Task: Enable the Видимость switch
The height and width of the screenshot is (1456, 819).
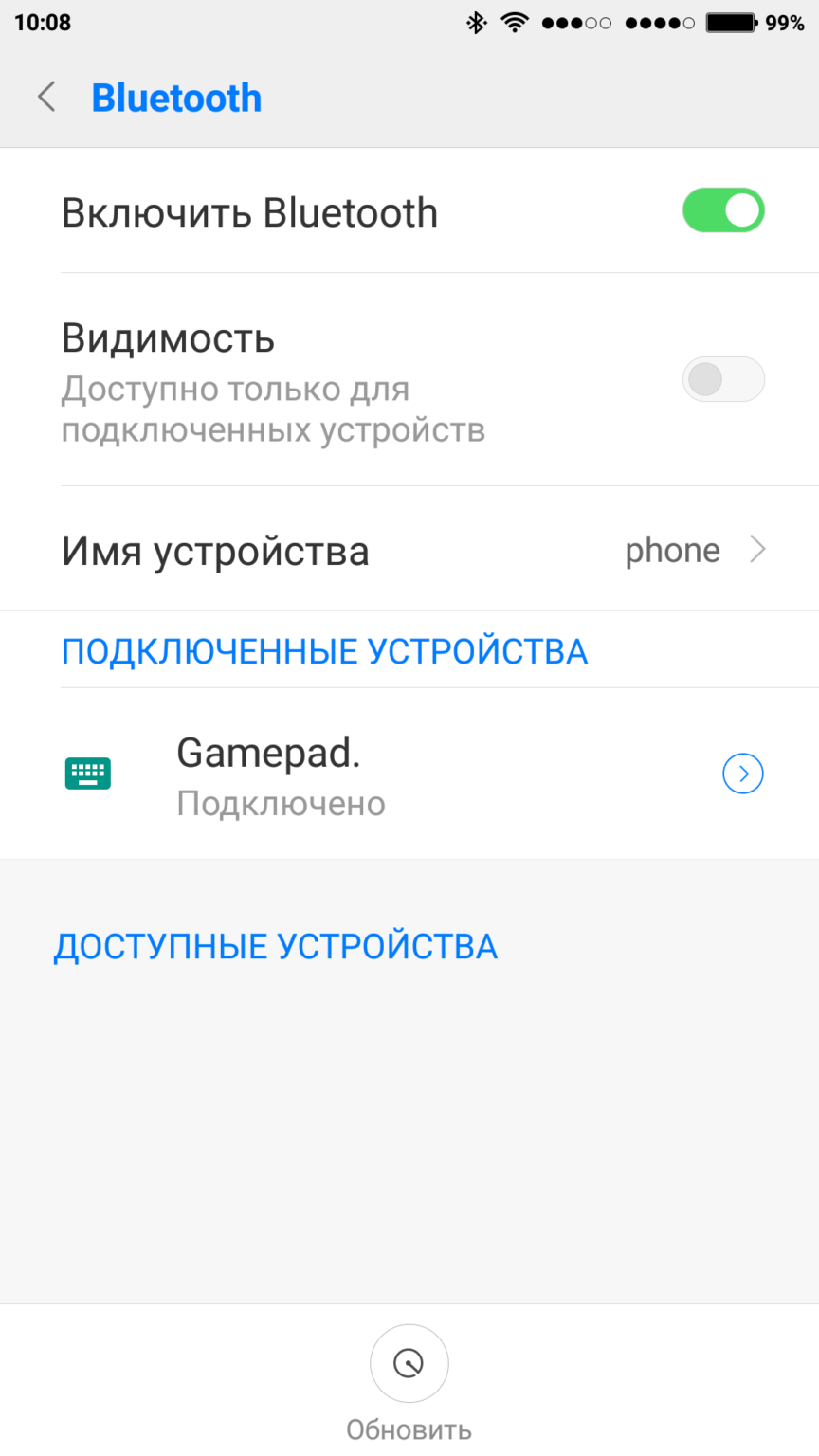Action: (723, 379)
